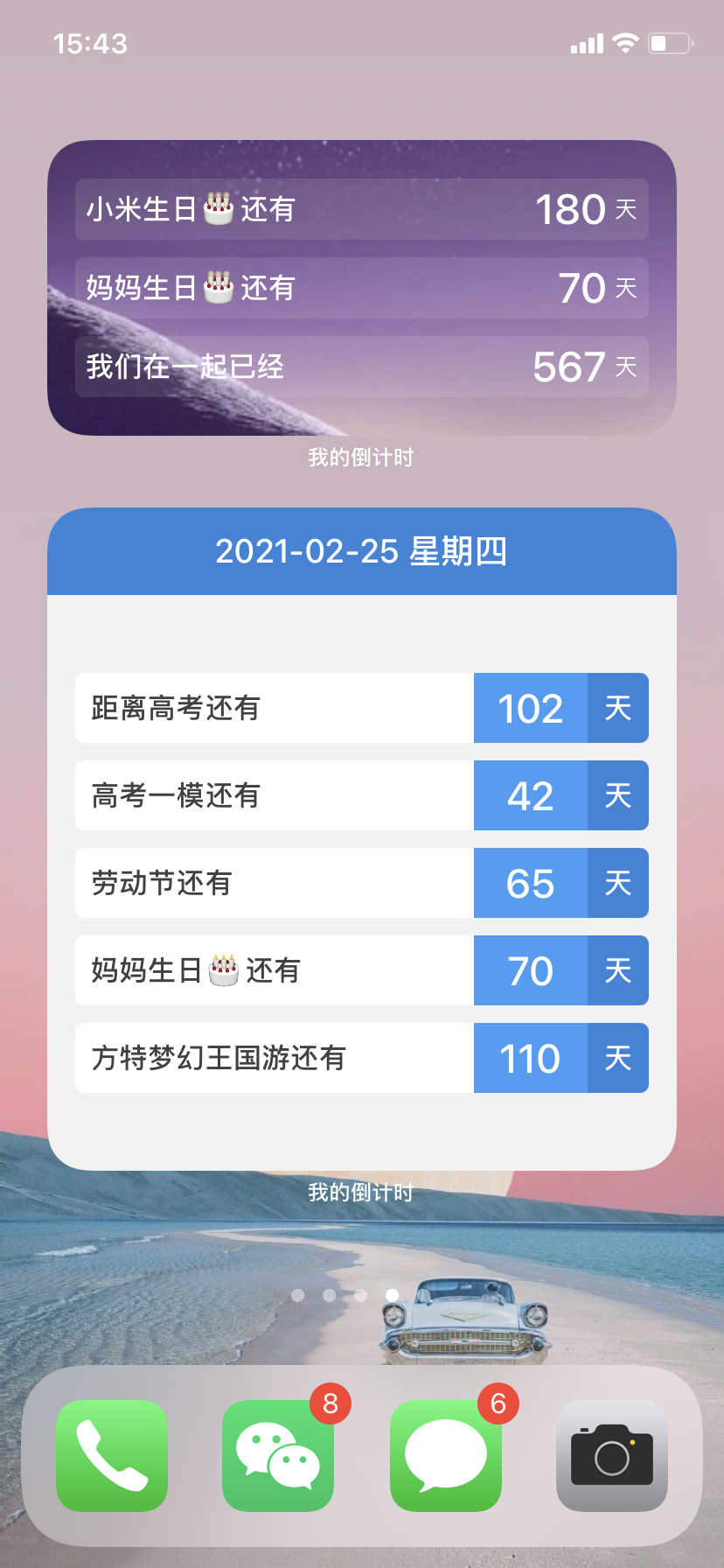Launch the Camera app
Viewport: 724px width, 1568px height.
click(x=612, y=1455)
